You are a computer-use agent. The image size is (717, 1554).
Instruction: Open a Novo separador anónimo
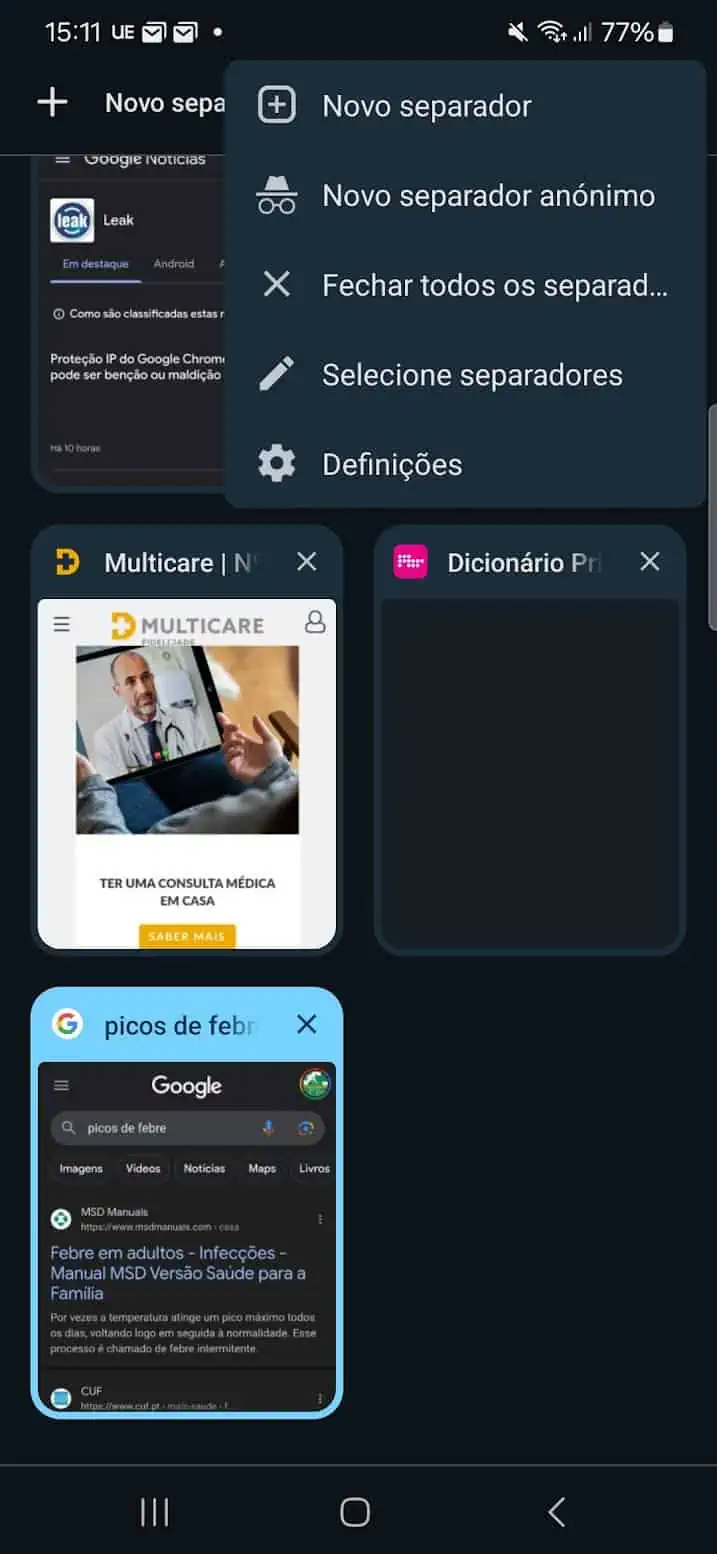487,196
